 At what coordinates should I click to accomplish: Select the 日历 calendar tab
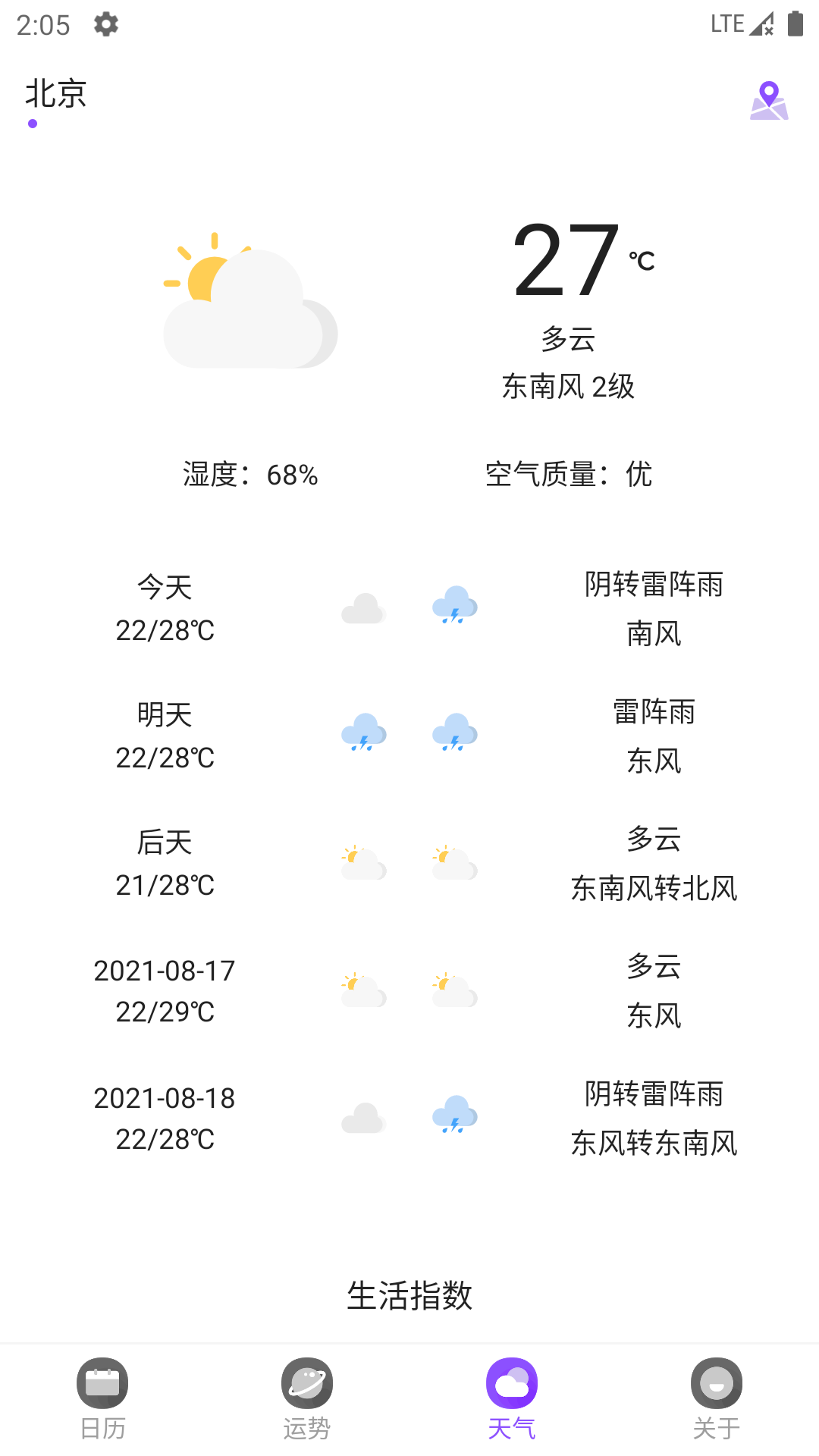click(102, 1399)
